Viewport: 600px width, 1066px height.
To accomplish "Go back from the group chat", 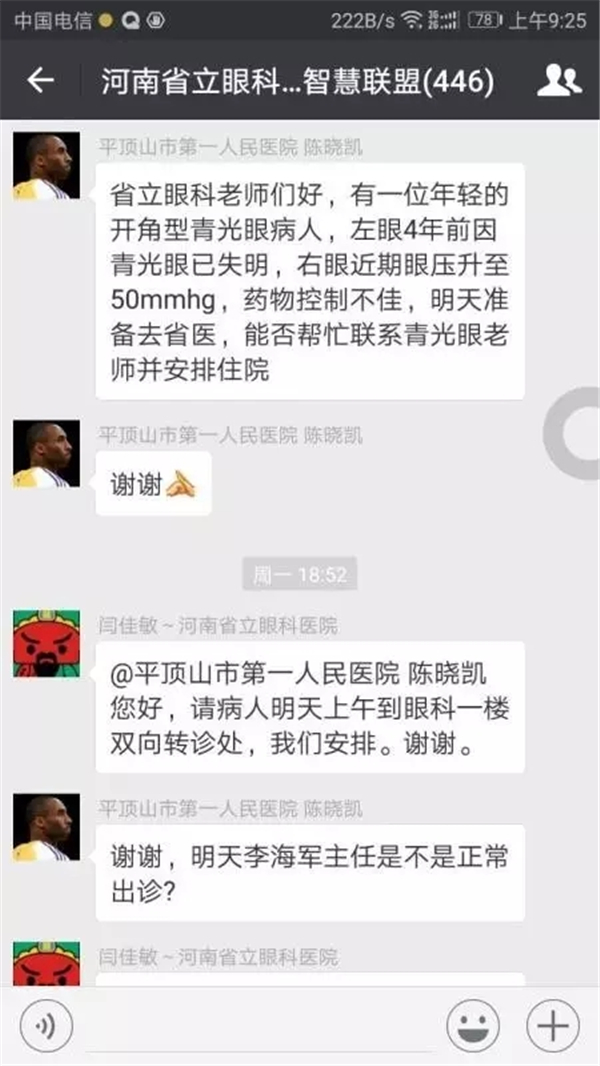I will [x=40, y=81].
